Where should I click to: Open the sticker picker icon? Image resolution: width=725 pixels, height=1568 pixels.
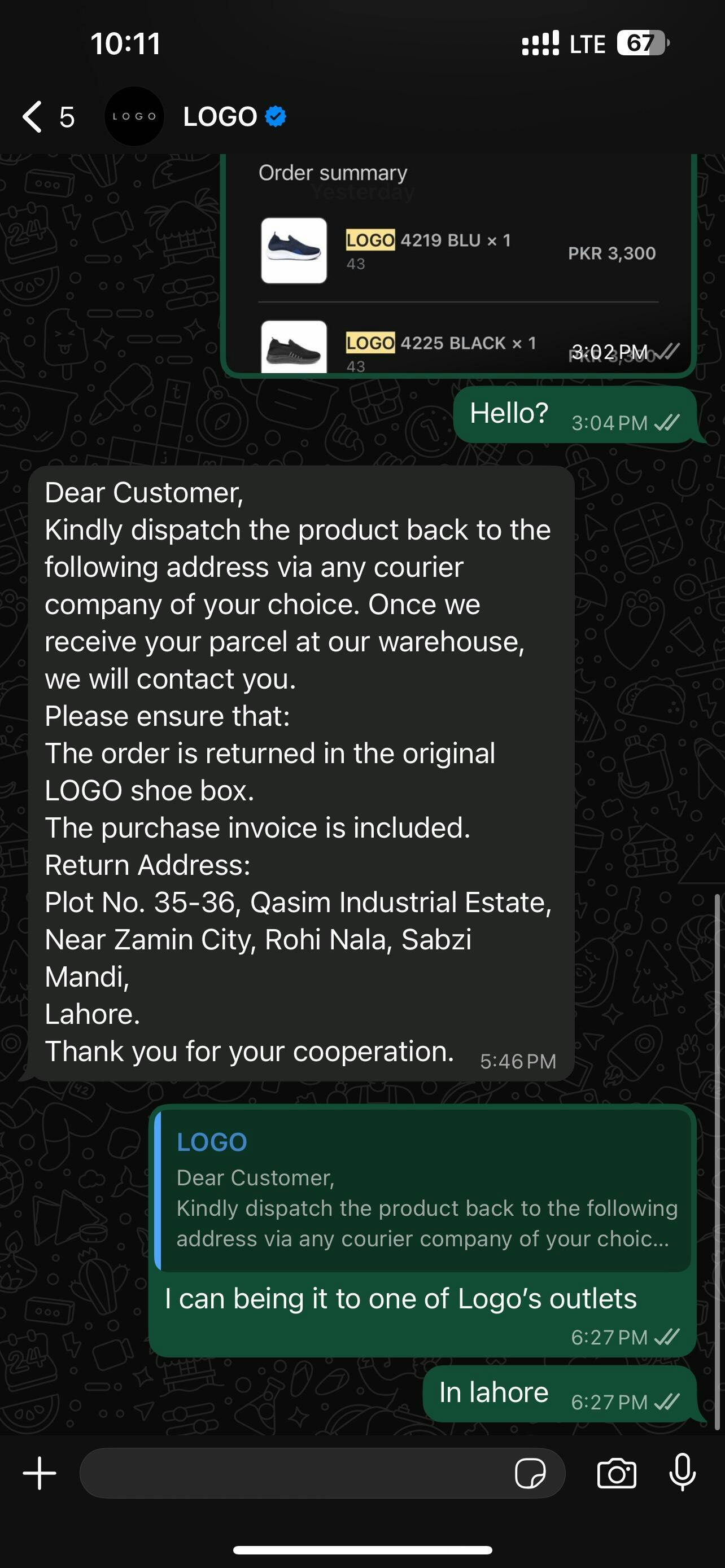pyautogui.click(x=530, y=1473)
